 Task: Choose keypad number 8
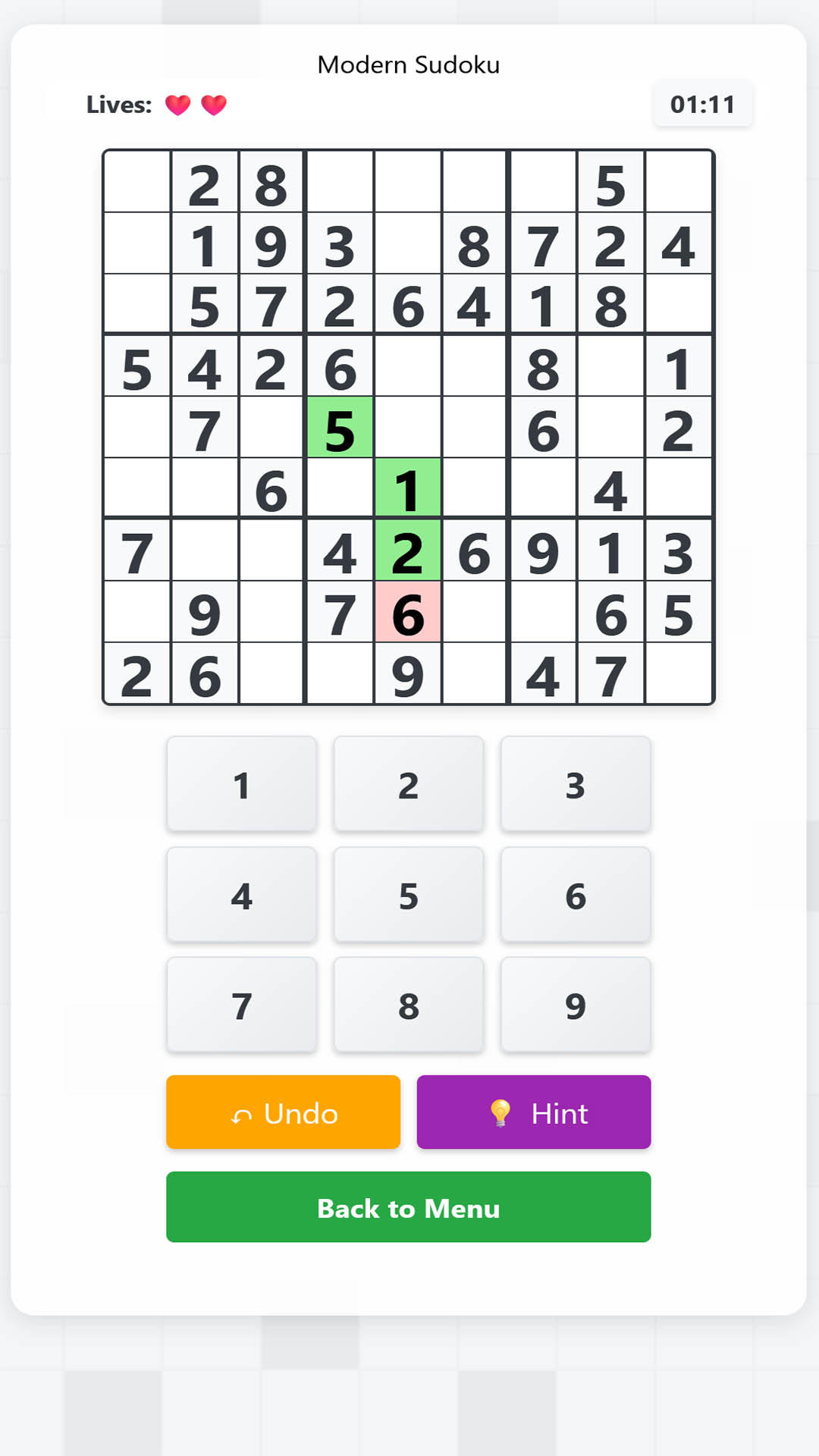(x=408, y=1006)
